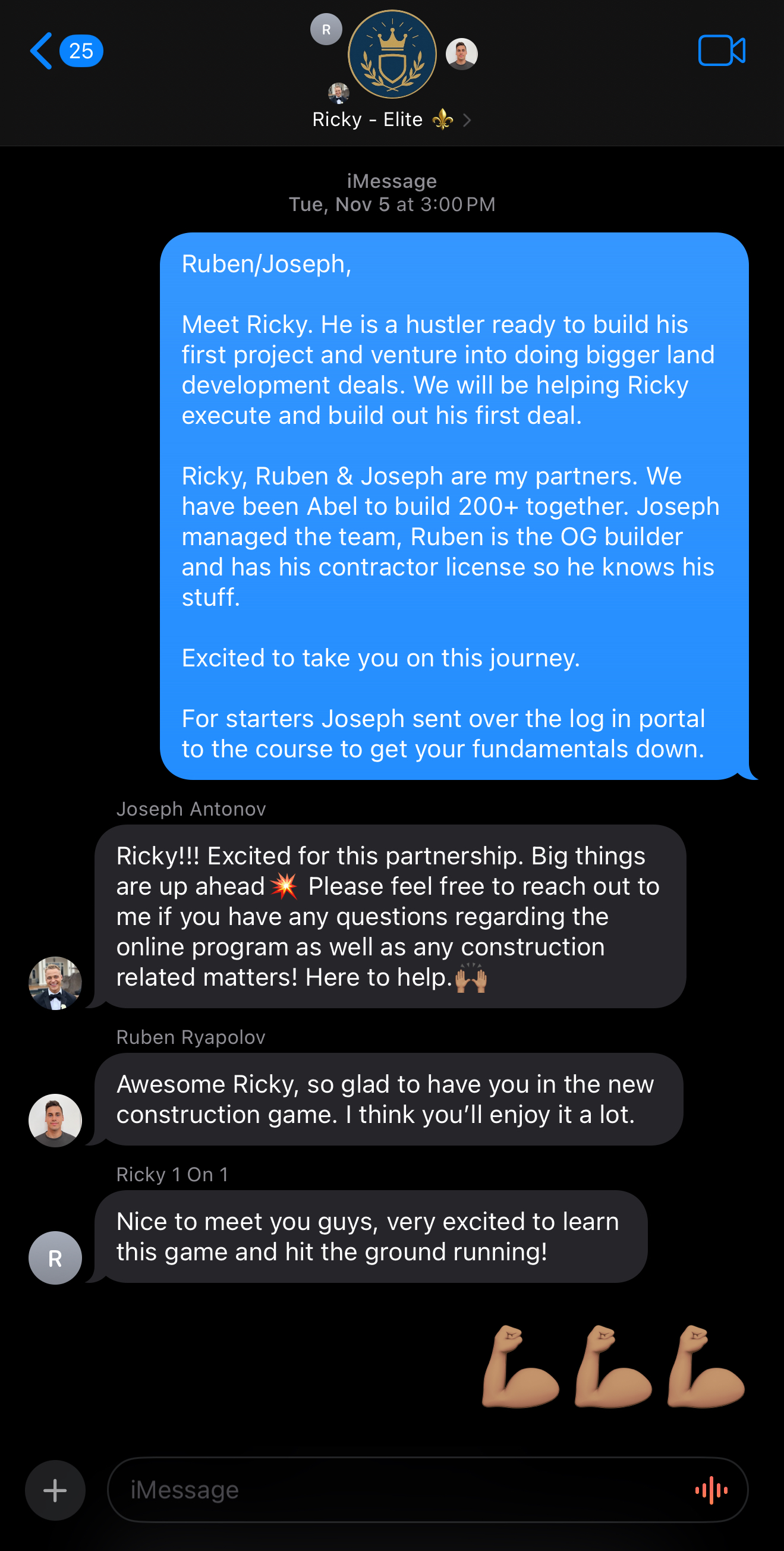
Task: Open Ruben Ryapolov's contact avatar
Action: click(x=55, y=1120)
